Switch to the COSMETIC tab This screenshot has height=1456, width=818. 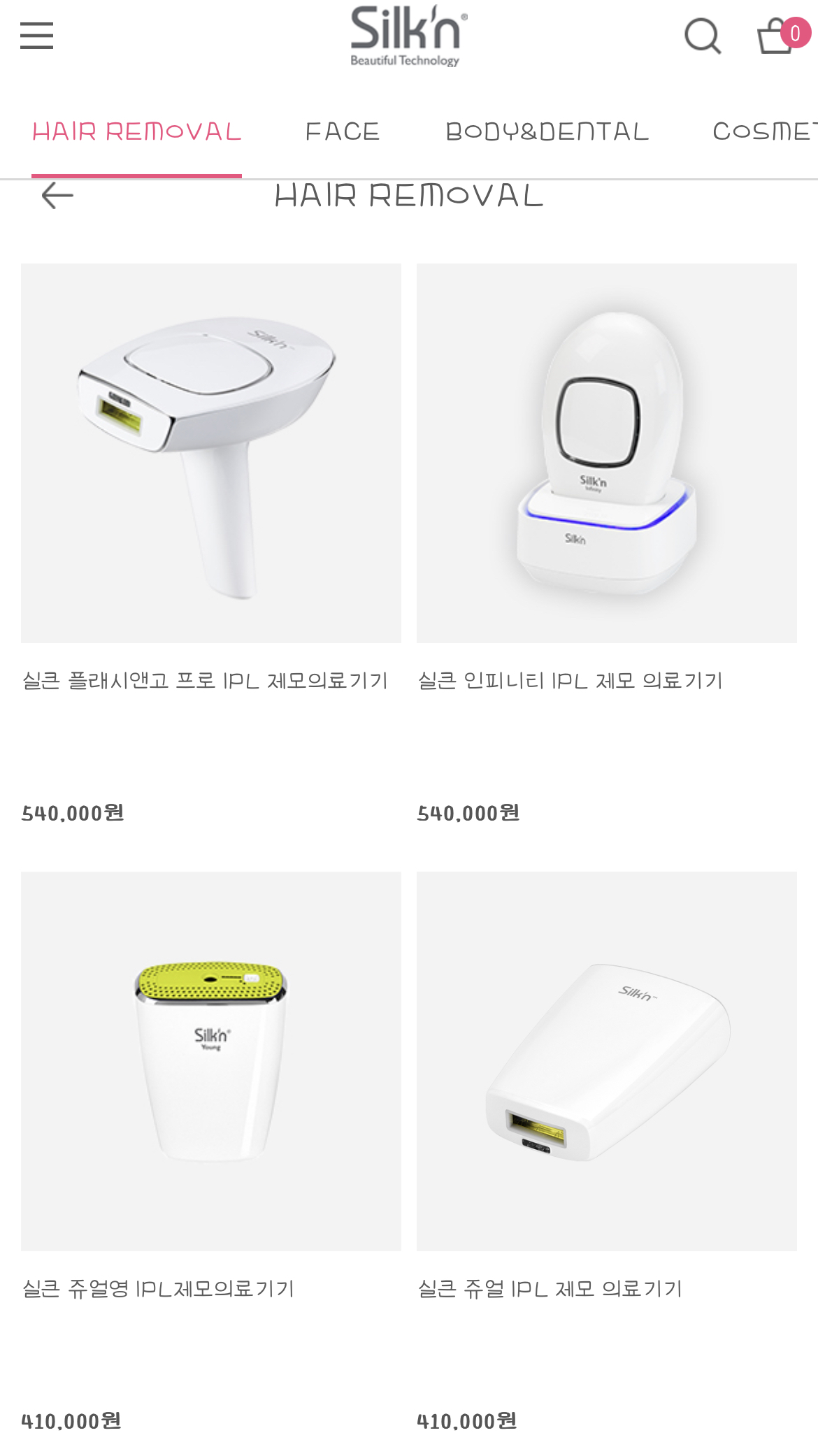point(765,131)
